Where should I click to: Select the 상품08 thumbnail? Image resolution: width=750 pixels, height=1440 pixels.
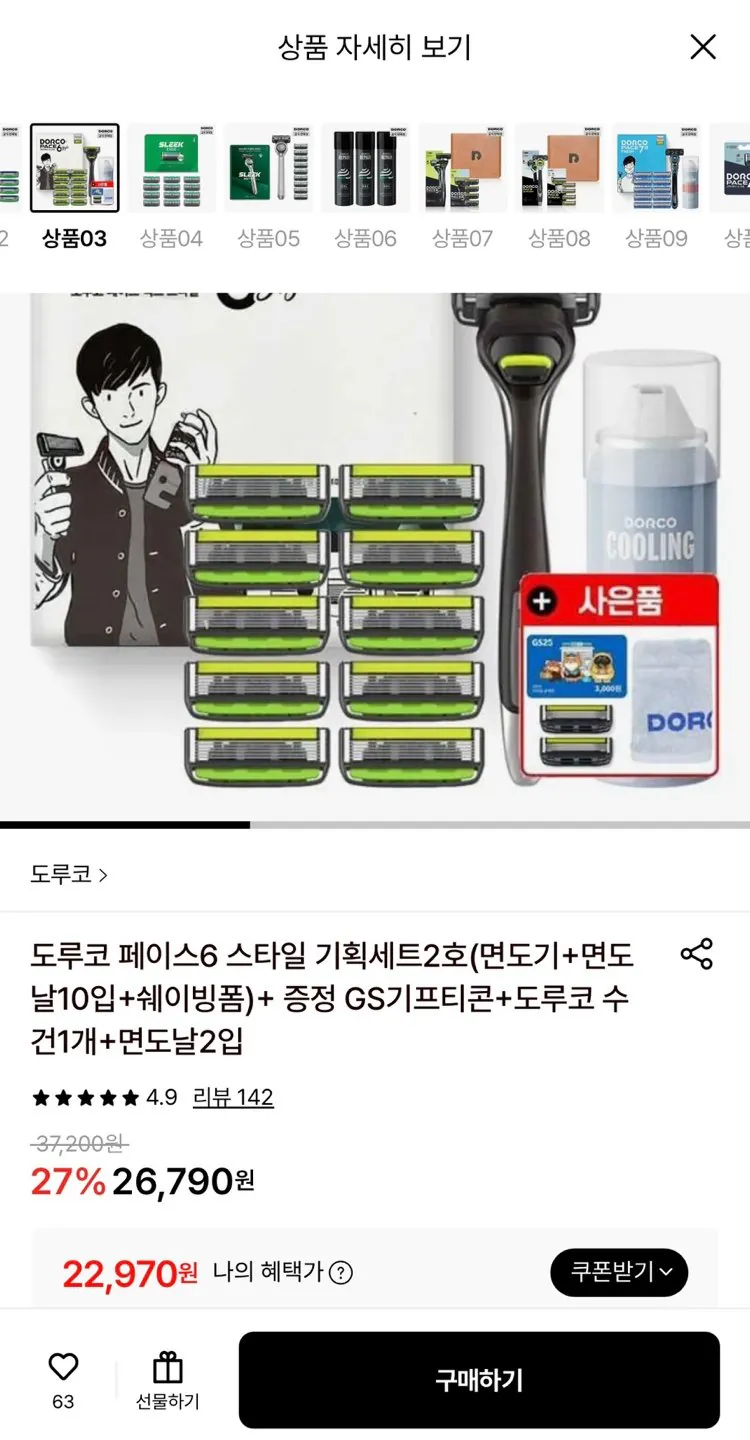(559, 168)
